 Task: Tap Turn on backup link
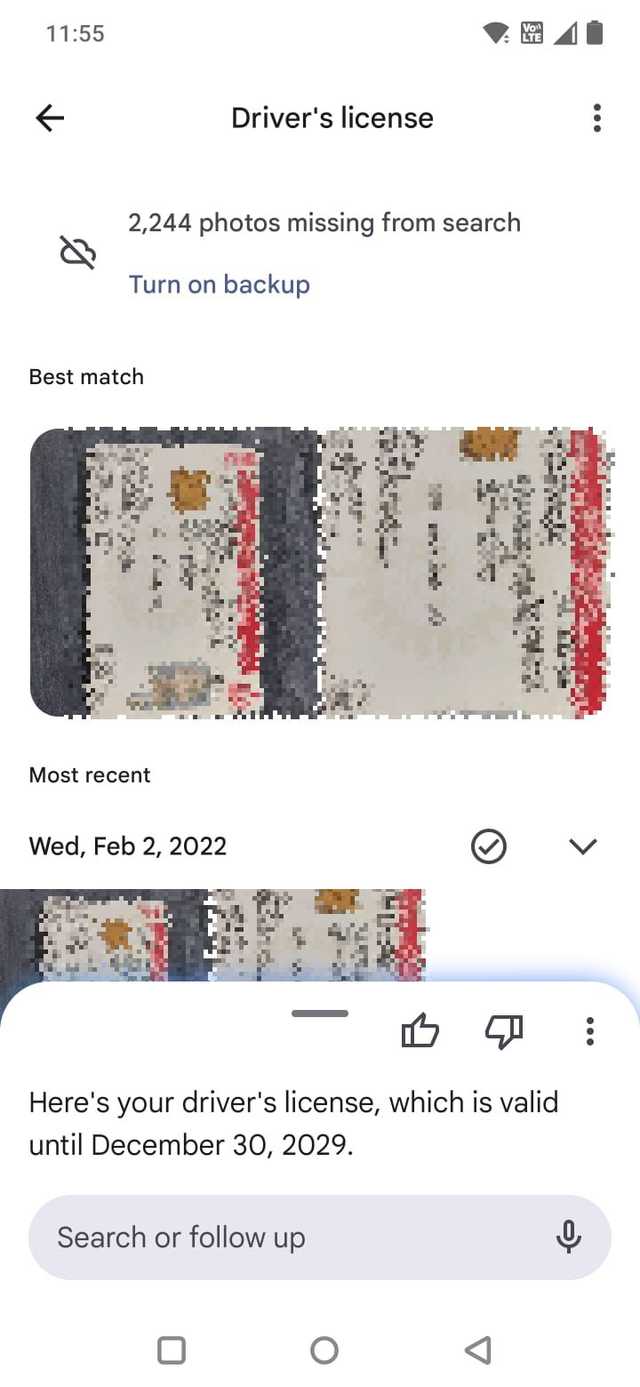219,284
